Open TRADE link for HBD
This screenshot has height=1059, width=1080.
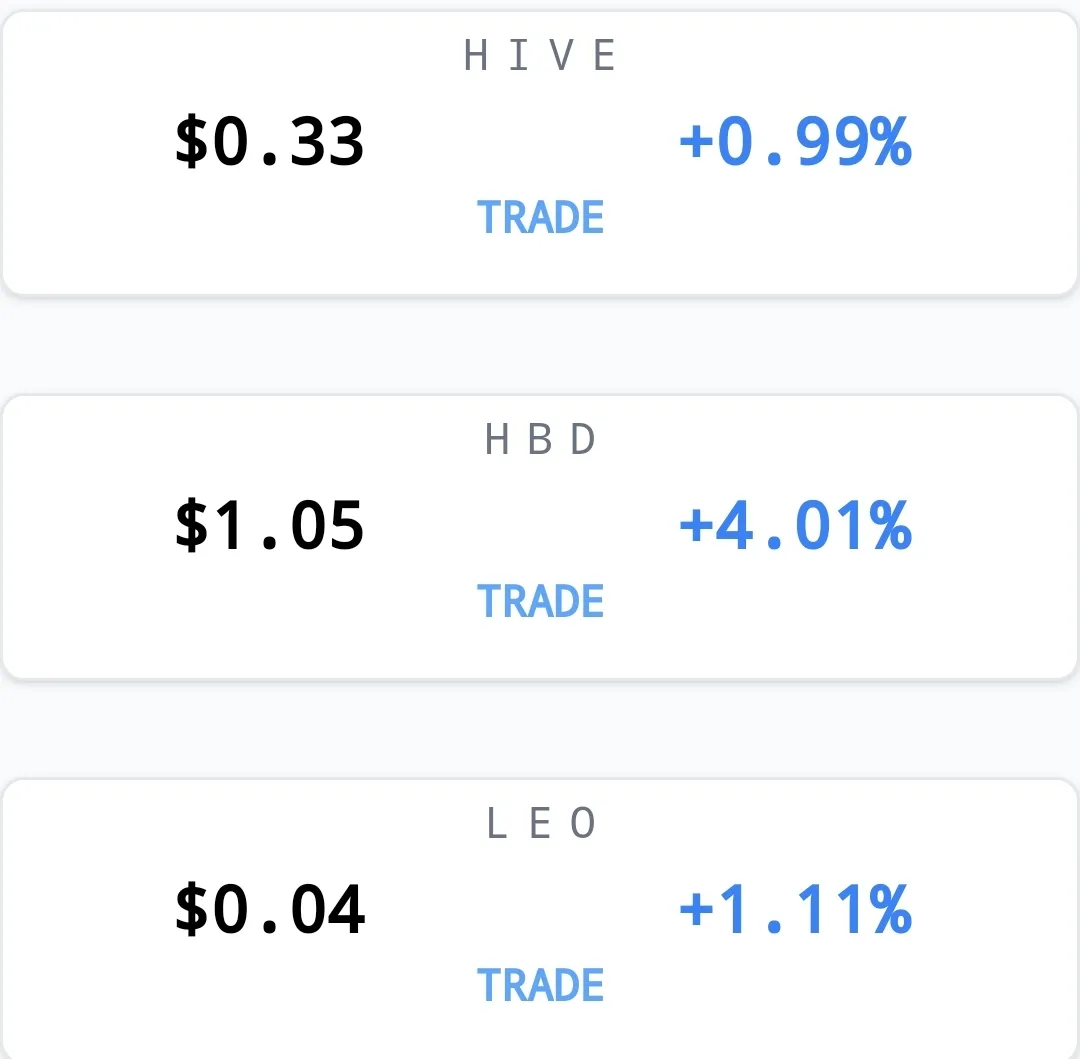(x=540, y=601)
